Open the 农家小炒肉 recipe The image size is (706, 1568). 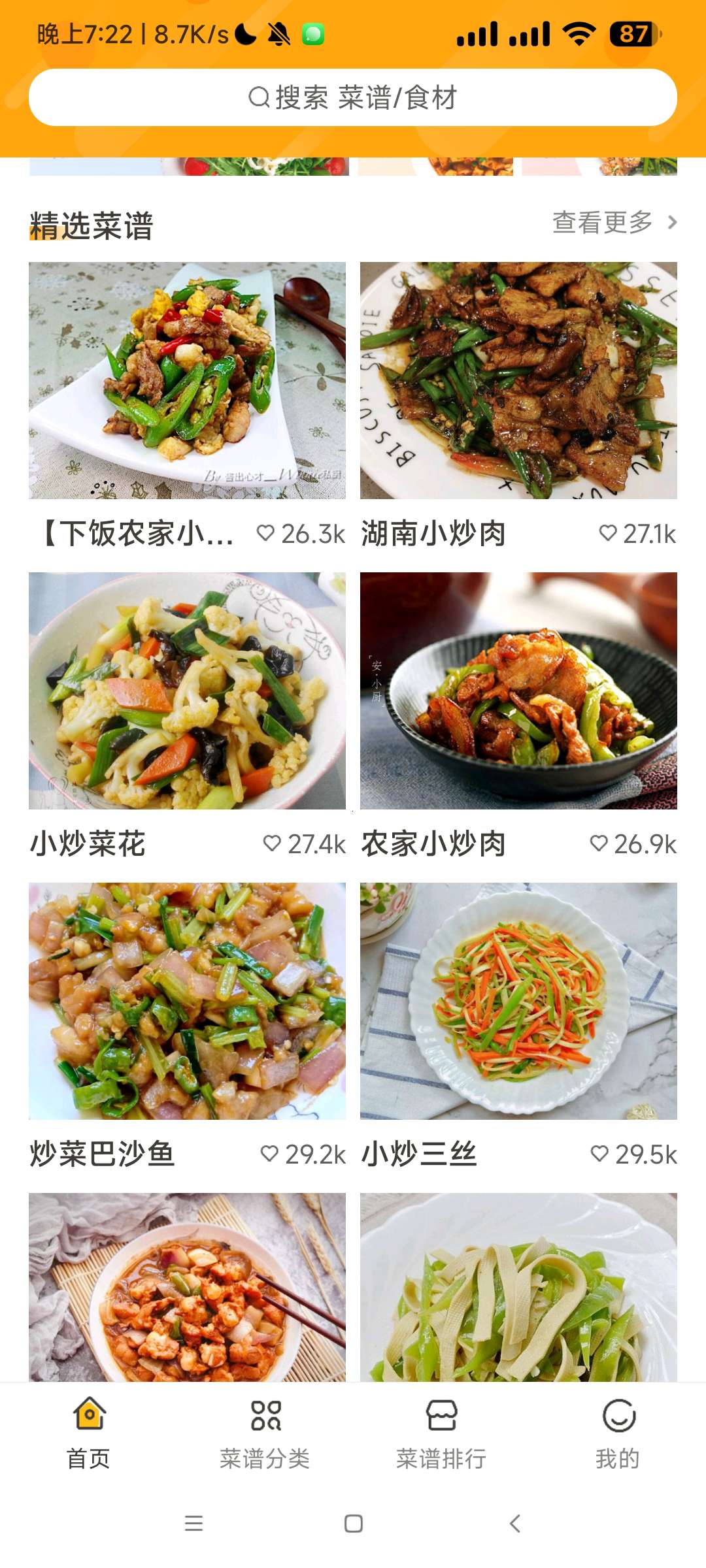pos(518,691)
